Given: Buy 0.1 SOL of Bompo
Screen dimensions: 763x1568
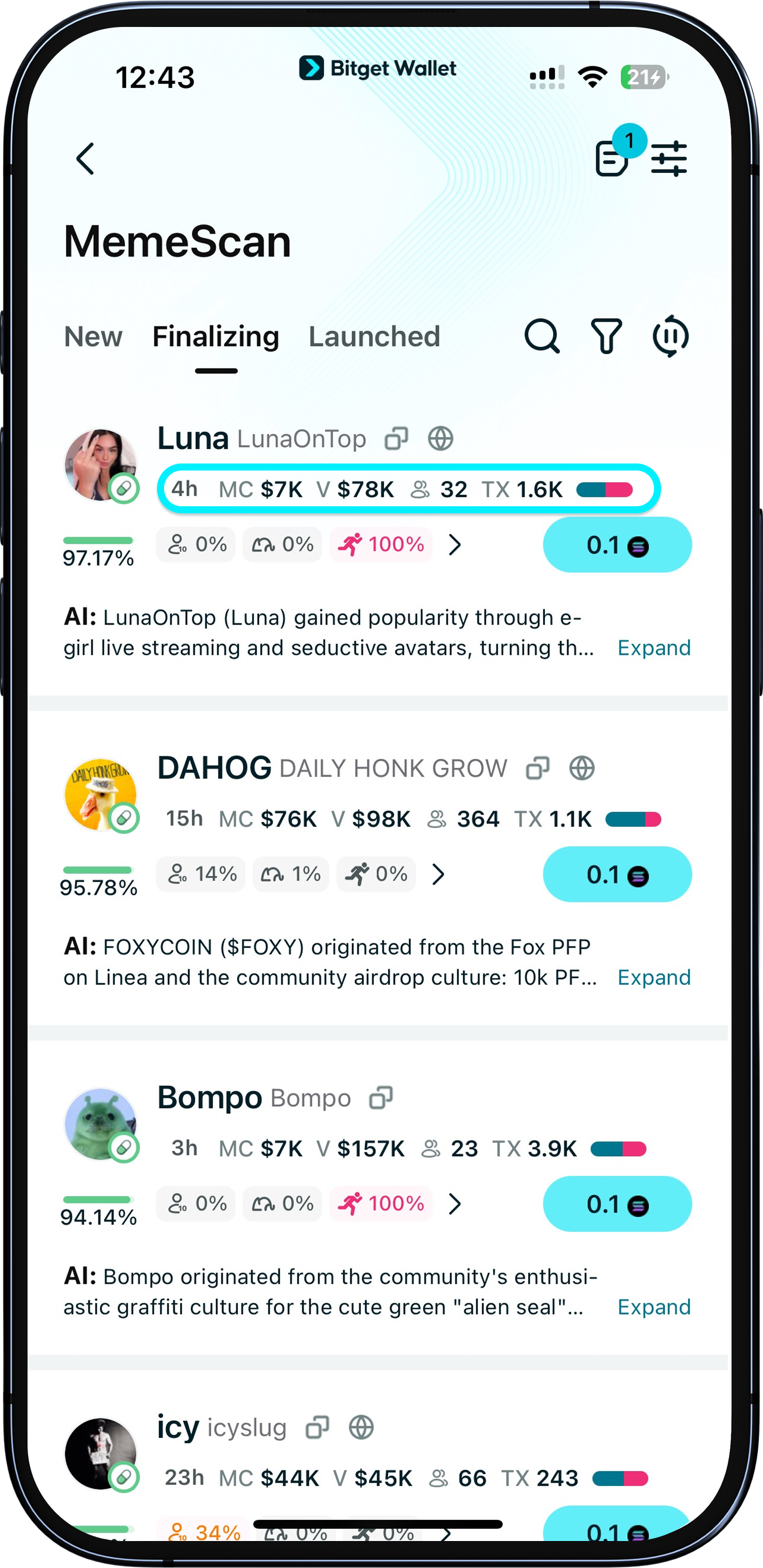Looking at the screenshot, I should coord(616,1204).
